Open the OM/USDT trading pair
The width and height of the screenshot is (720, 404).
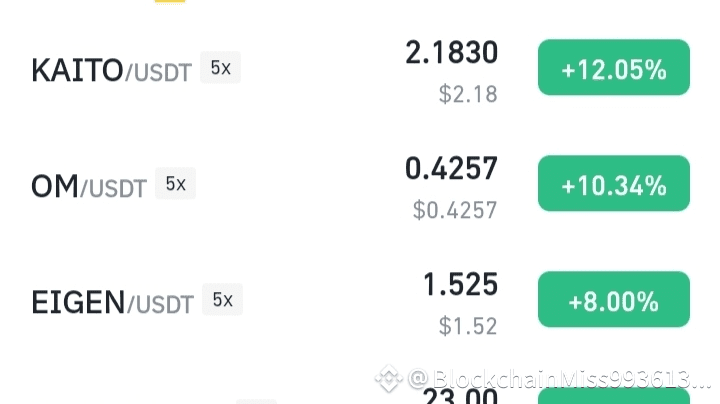tap(89, 186)
